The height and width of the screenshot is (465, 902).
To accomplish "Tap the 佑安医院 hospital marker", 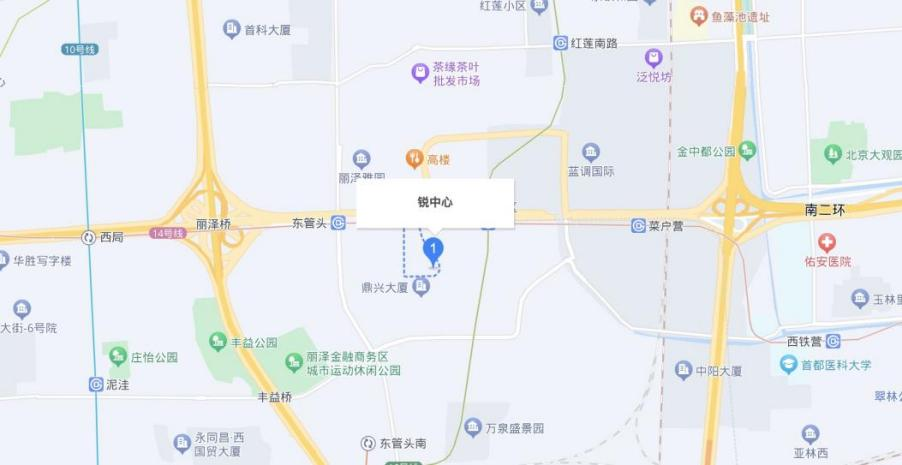I will (x=826, y=243).
